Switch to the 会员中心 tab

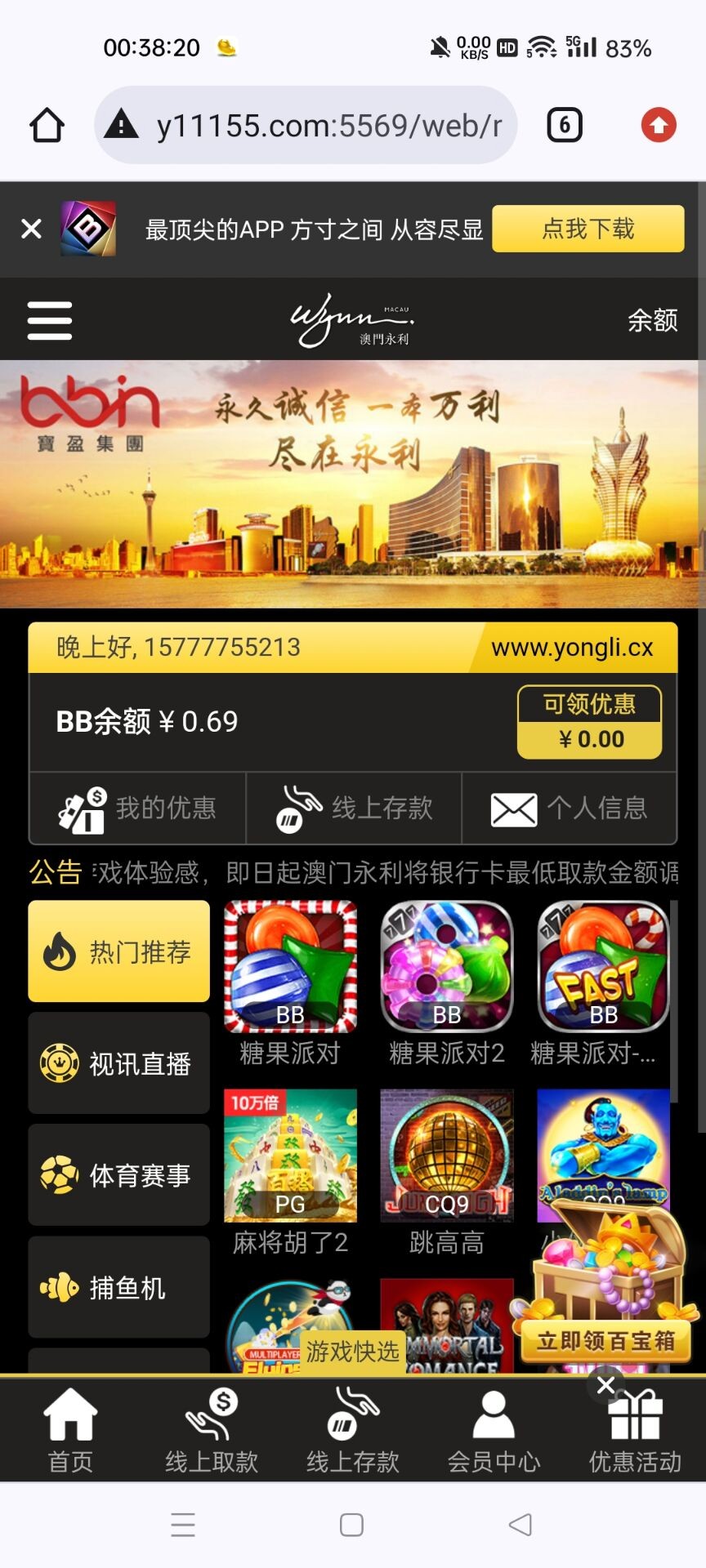point(494,1431)
